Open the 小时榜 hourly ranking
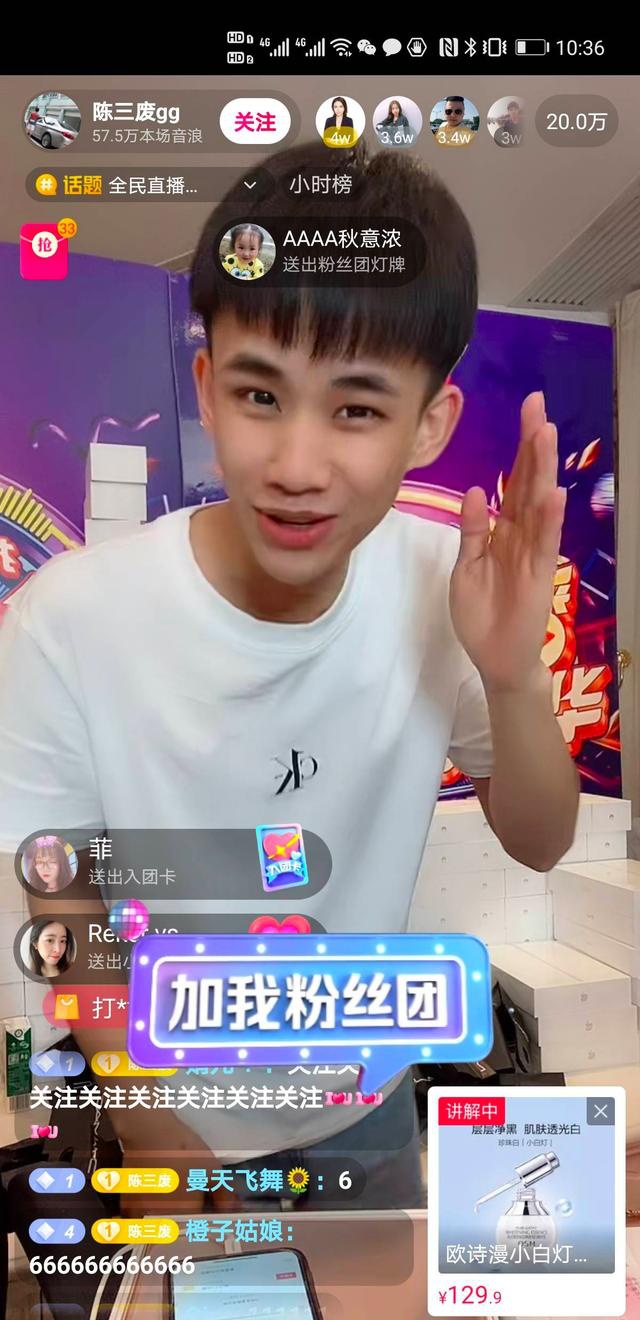This screenshot has height=1320, width=640. point(320,185)
